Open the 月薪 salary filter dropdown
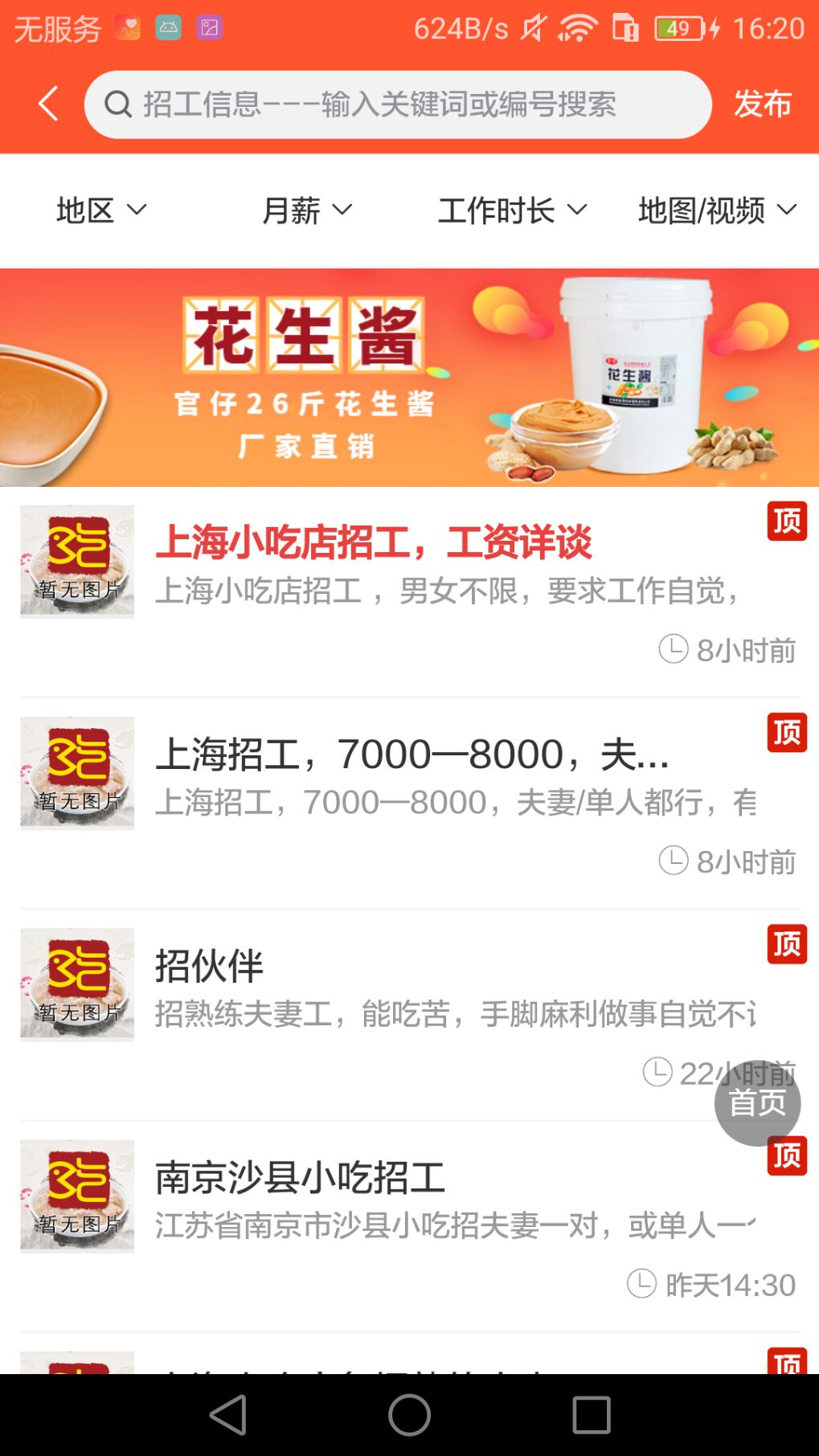This screenshot has height=1456, width=819. [x=308, y=210]
